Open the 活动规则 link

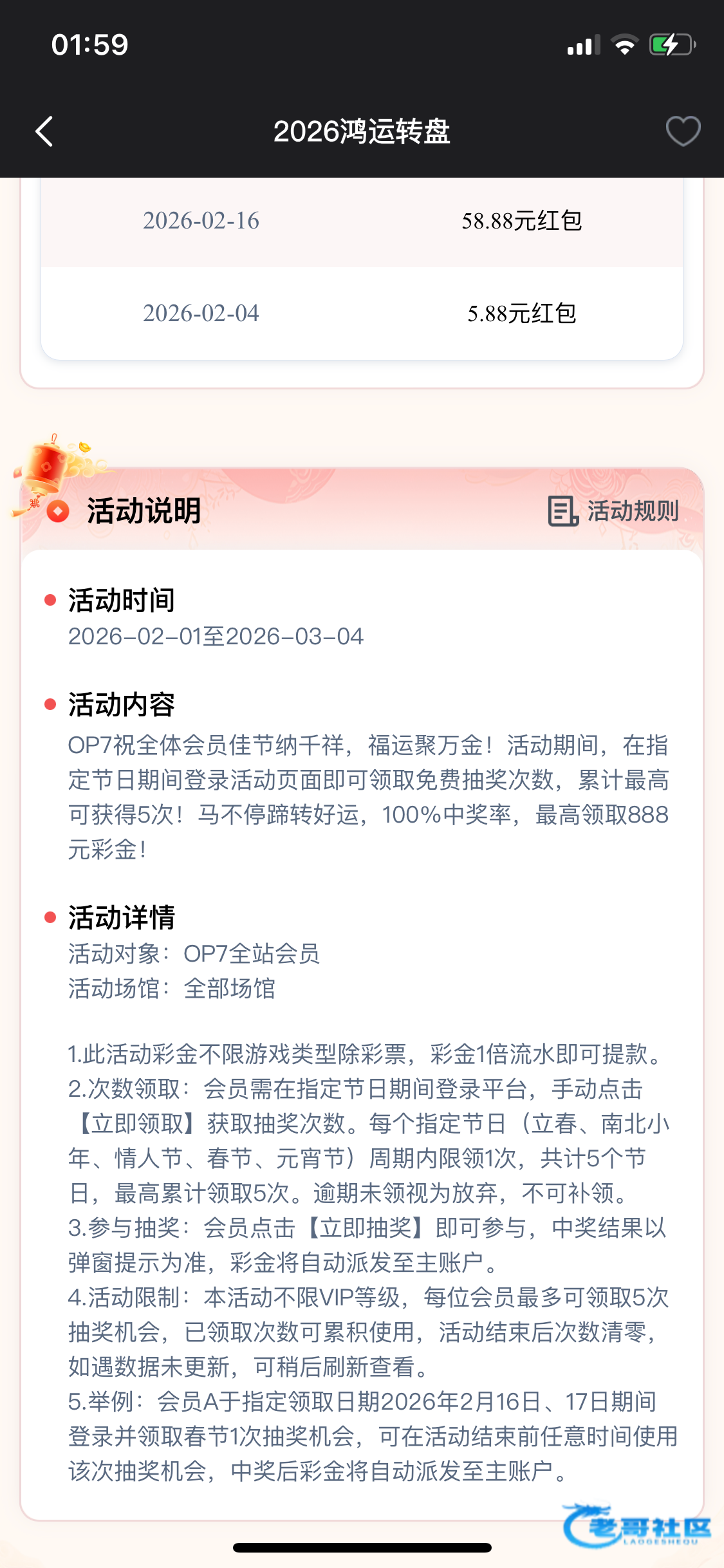click(x=614, y=511)
